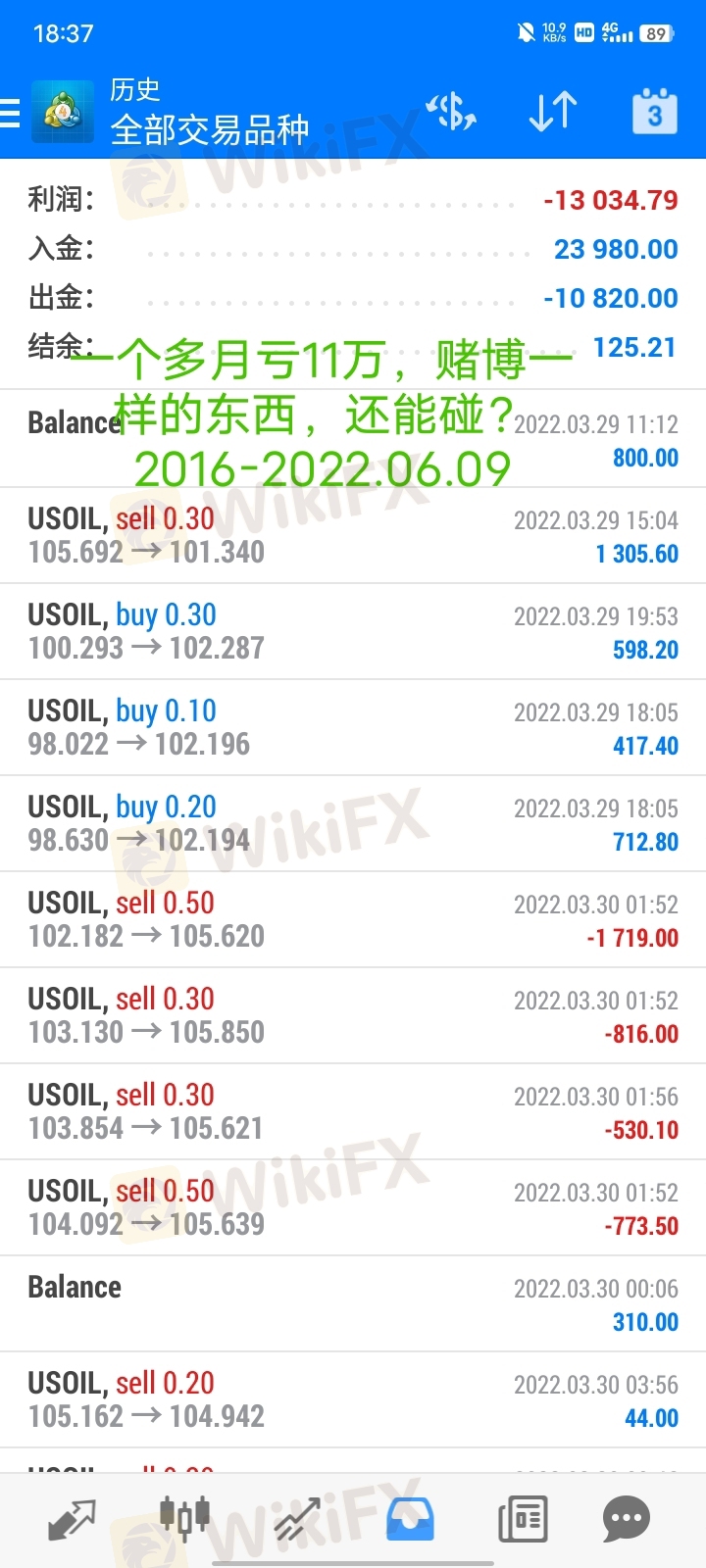Viewport: 706px width, 1568px height.
Task: Expand USOIL buy 0.10 with profit 417.40
Action: point(353,727)
